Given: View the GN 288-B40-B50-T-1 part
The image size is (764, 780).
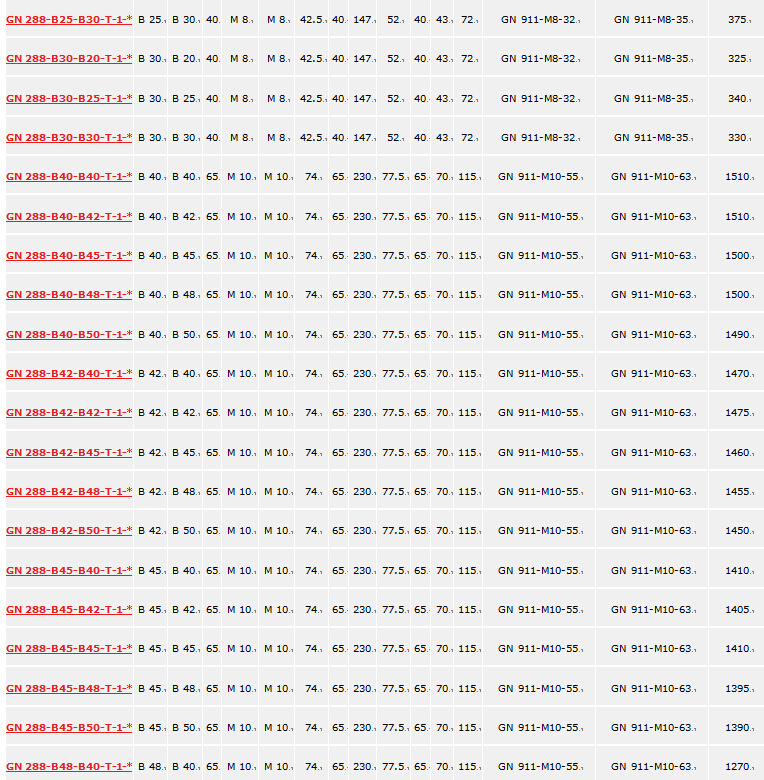Looking at the screenshot, I should (x=68, y=334).
